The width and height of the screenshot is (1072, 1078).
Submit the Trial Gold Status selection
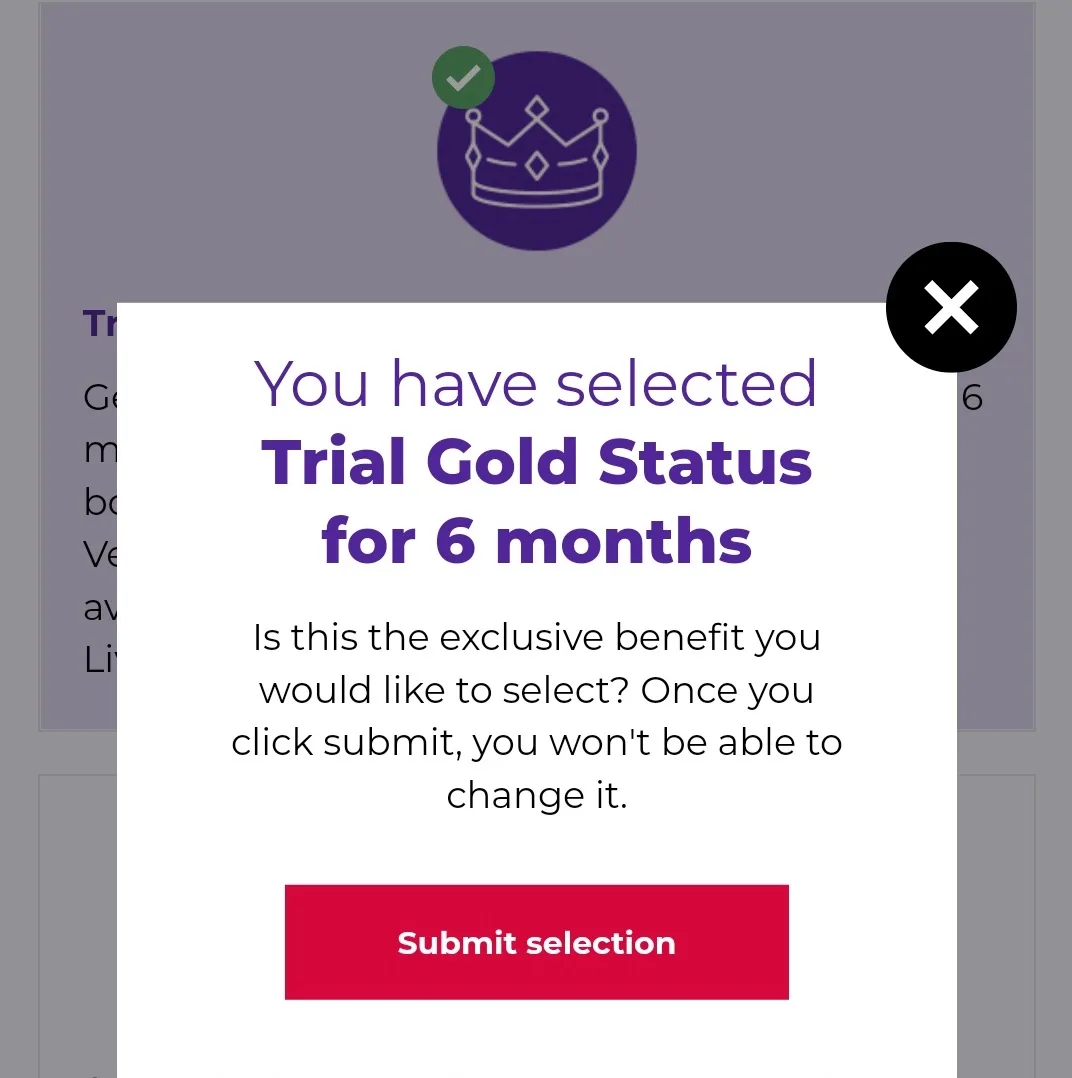(536, 942)
